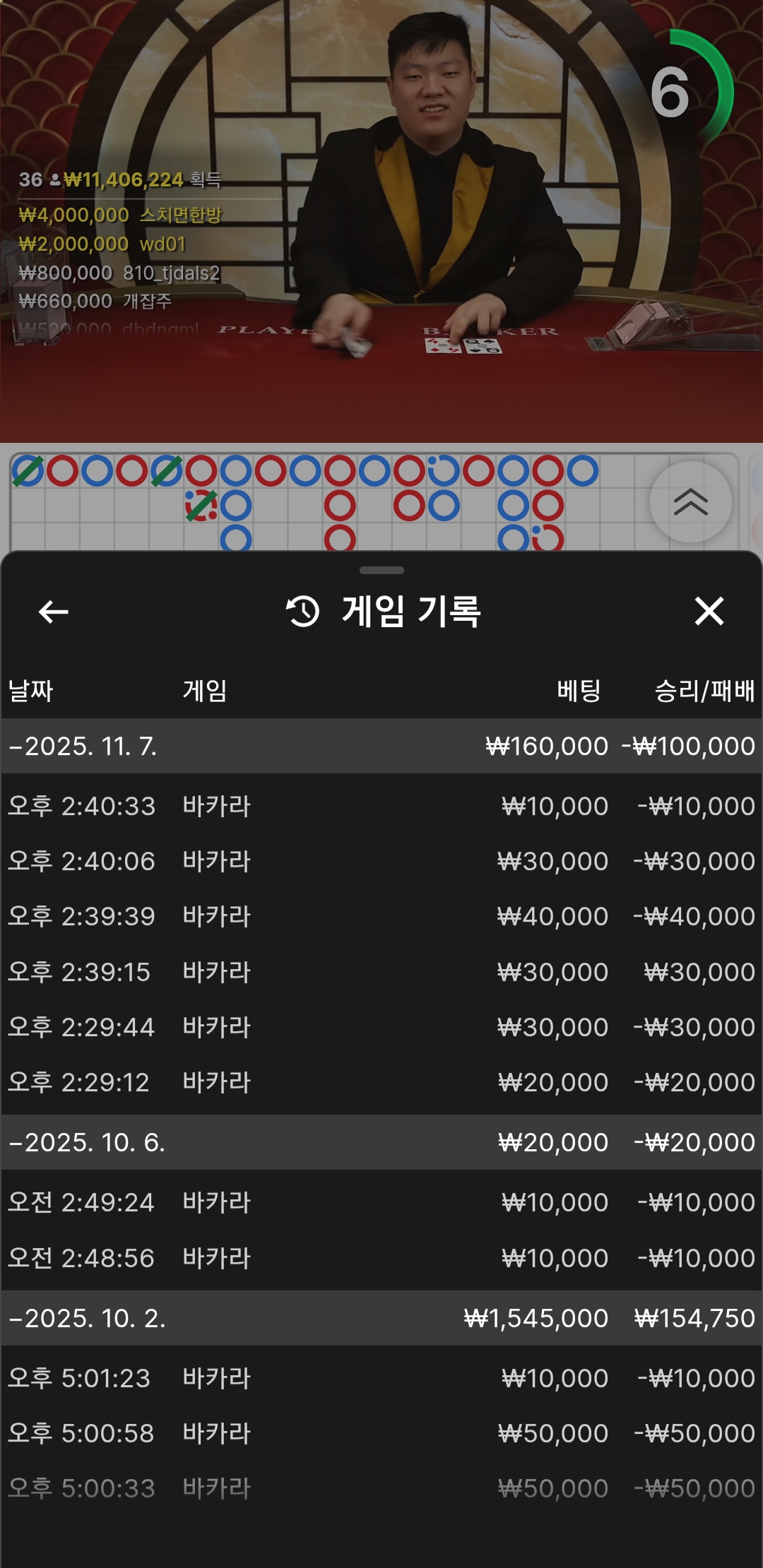The height and width of the screenshot is (1568, 763).
Task: Open the 오후 2:29:12 baccarat record
Action: point(381,1082)
